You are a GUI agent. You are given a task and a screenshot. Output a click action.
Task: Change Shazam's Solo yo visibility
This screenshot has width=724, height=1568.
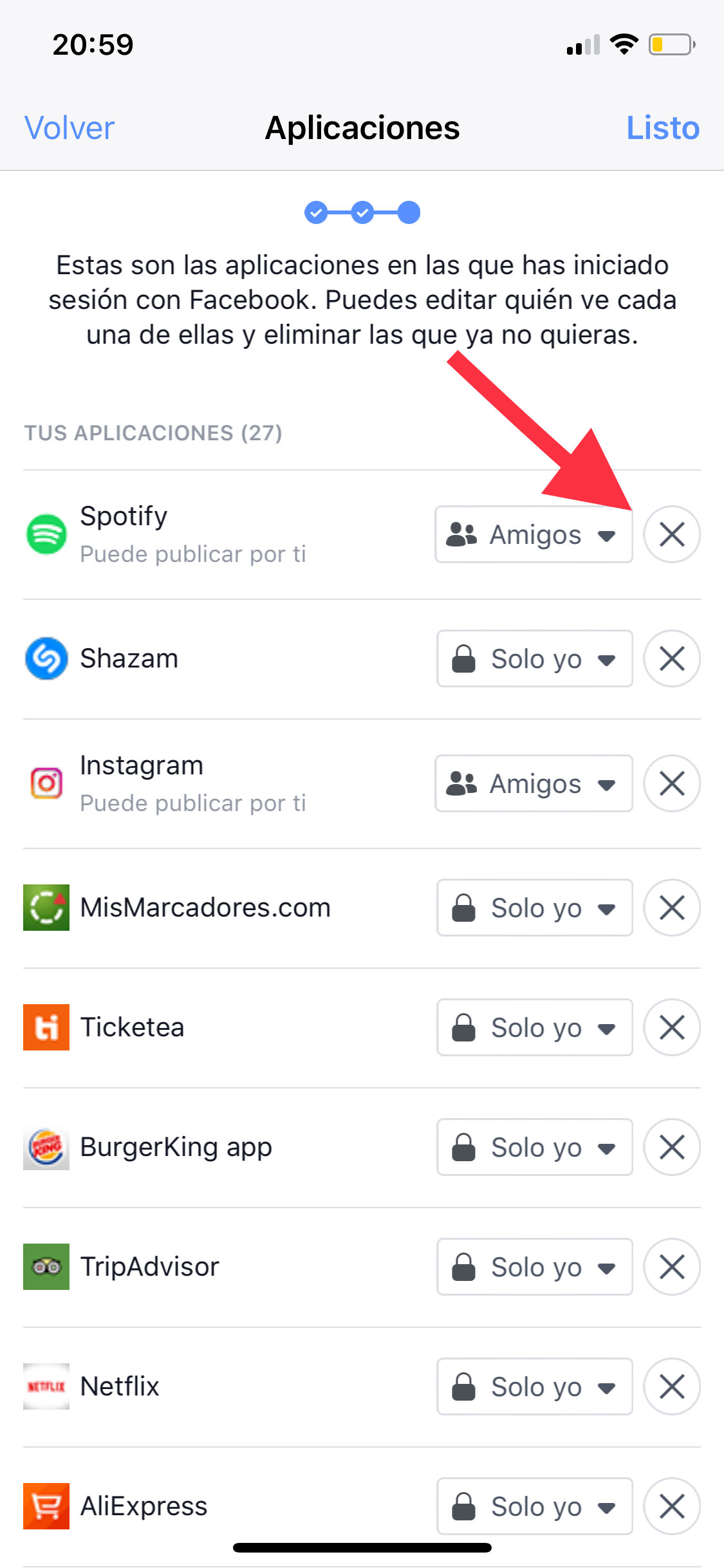534,659
